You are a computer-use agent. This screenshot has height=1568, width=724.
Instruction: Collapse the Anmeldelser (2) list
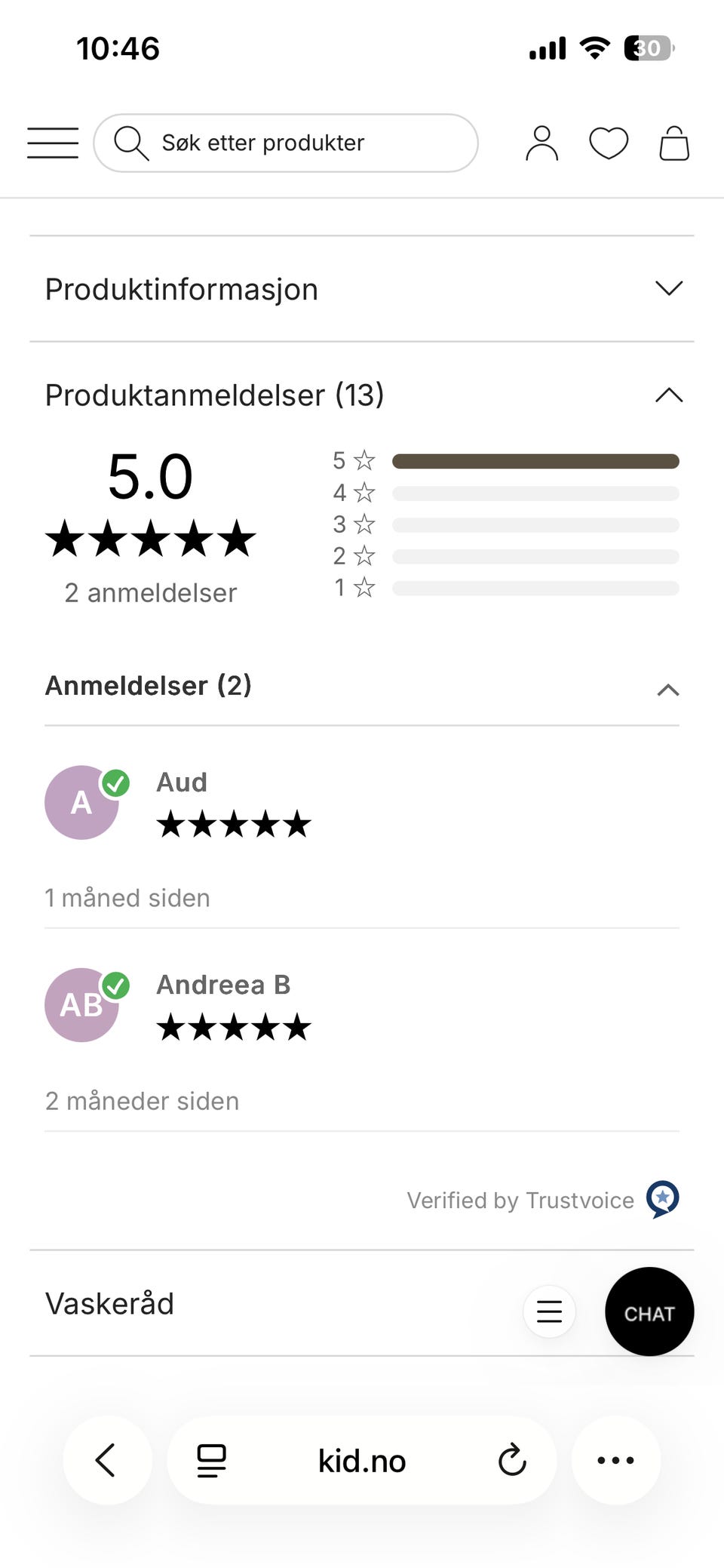pyautogui.click(x=667, y=689)
